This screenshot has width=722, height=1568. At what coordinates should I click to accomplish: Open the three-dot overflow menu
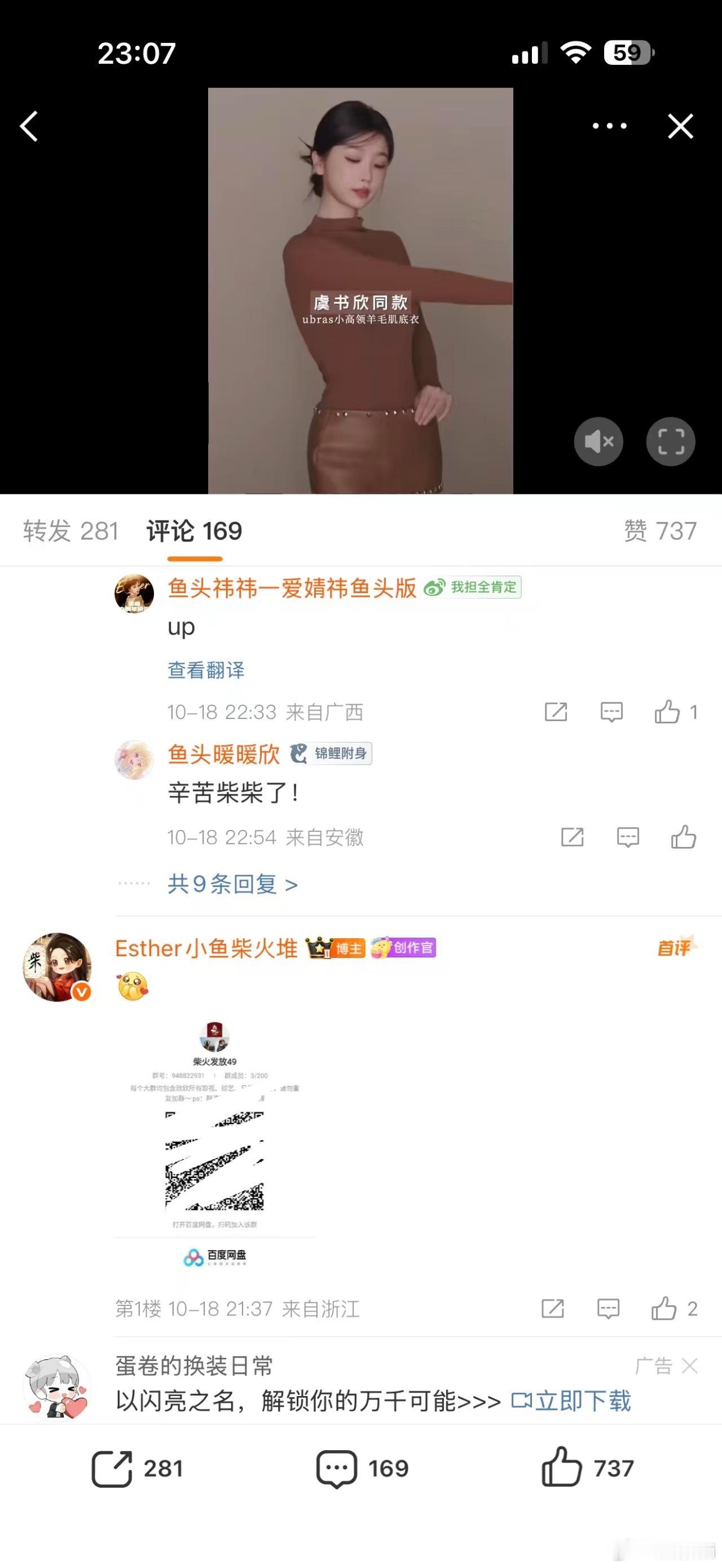pos(609,126)
